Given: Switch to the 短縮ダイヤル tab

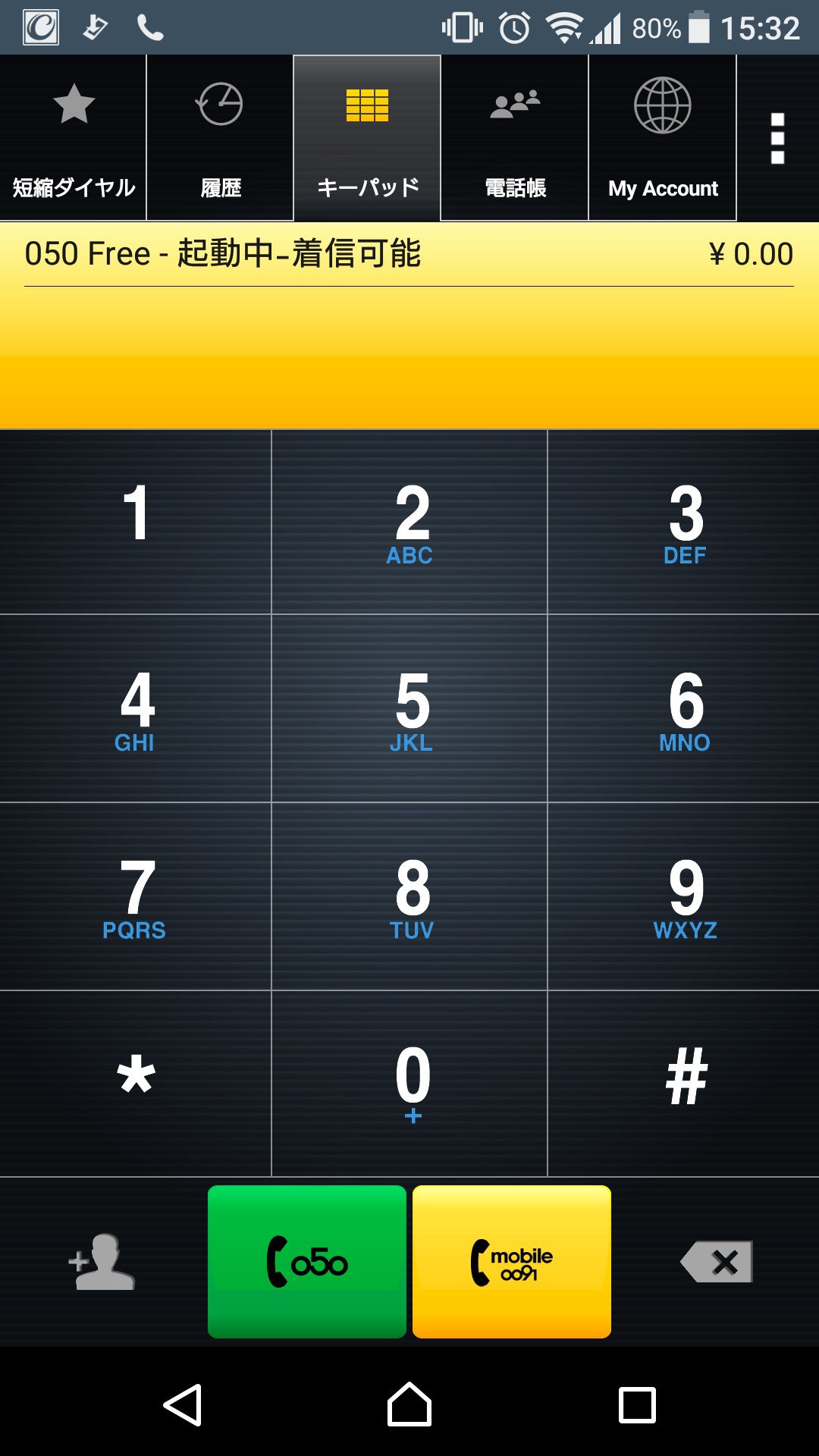Looking at the screenshot, I should [74, 138].
